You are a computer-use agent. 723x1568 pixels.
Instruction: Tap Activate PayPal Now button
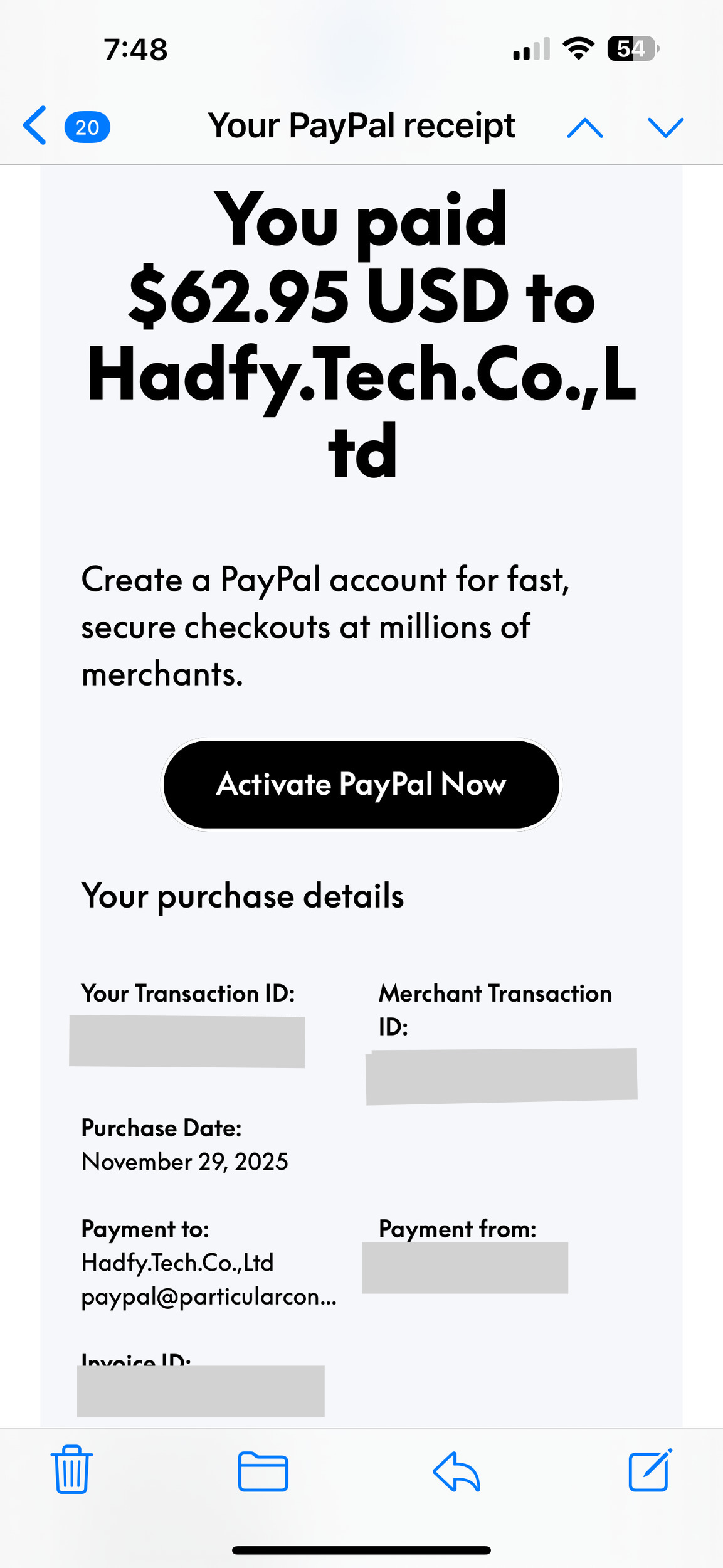click(x=361, y=784)
